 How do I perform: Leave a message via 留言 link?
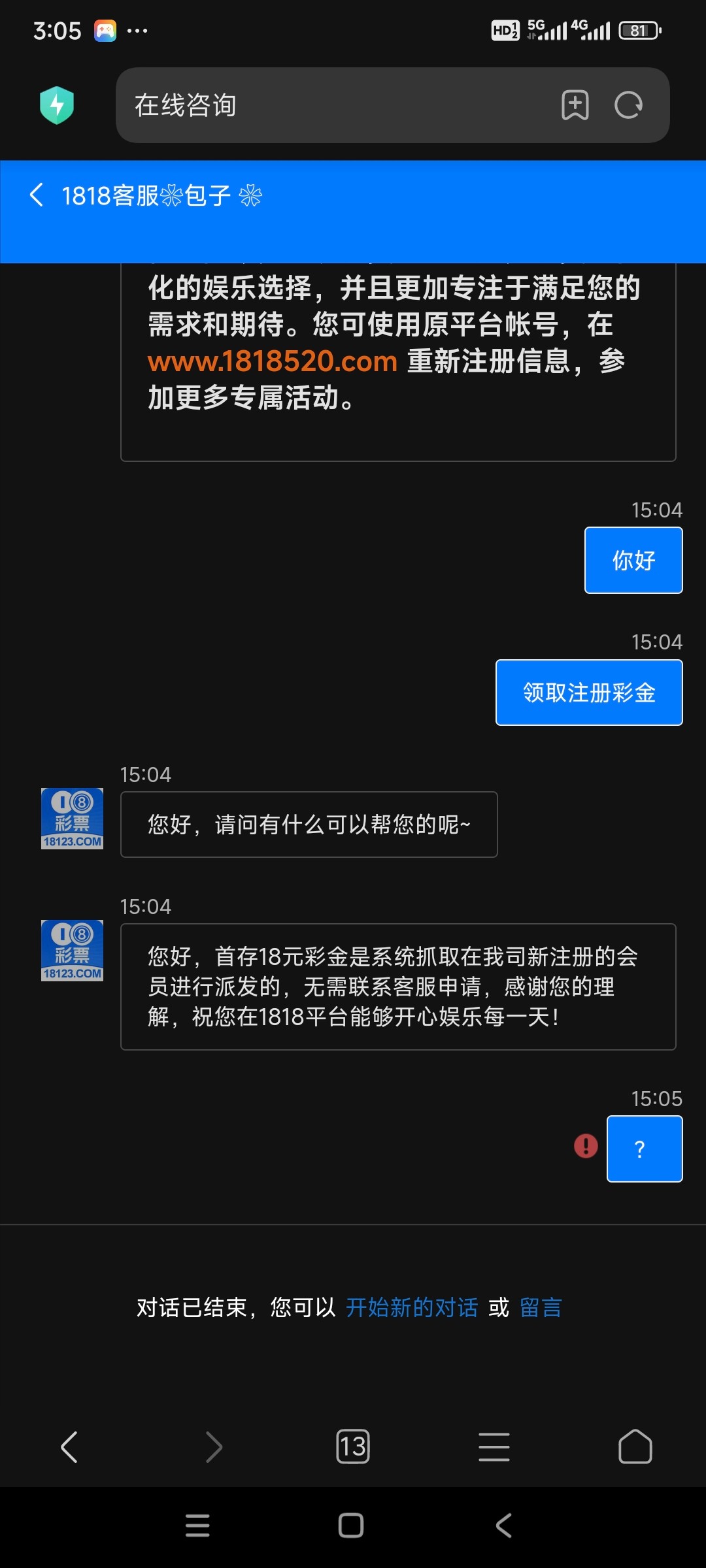coord(541,1307)
